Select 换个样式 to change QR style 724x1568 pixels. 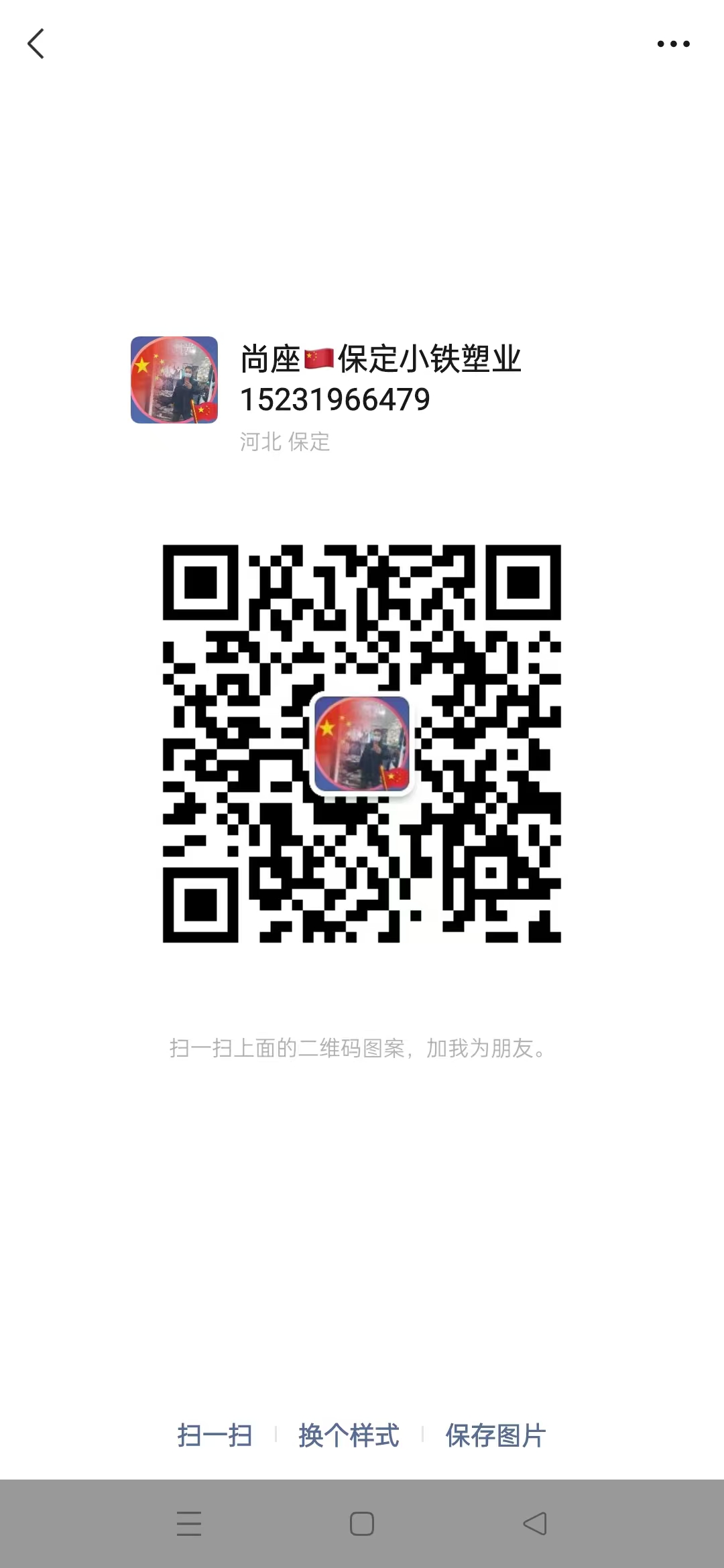point(349,1435)
